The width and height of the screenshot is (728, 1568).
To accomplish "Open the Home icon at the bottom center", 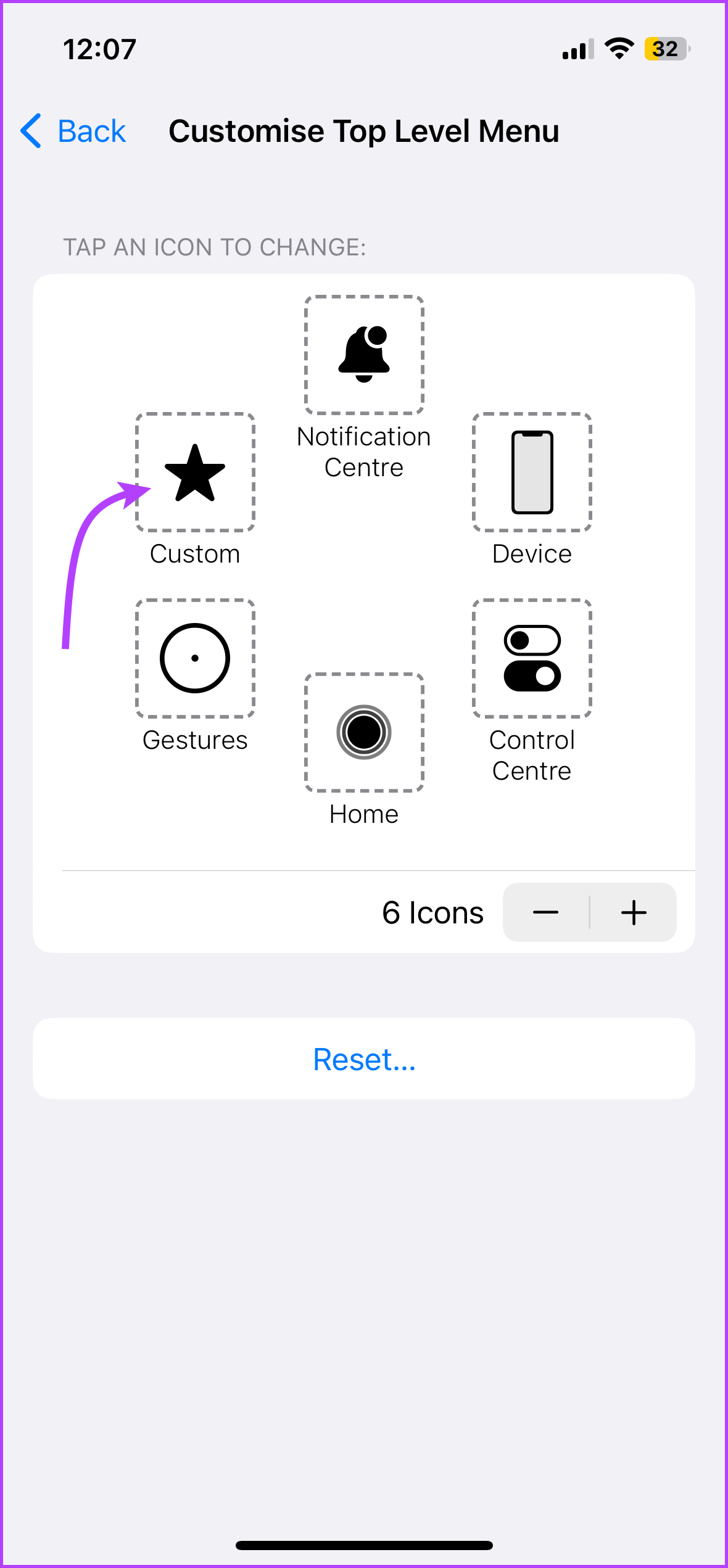I will (363, 732).
